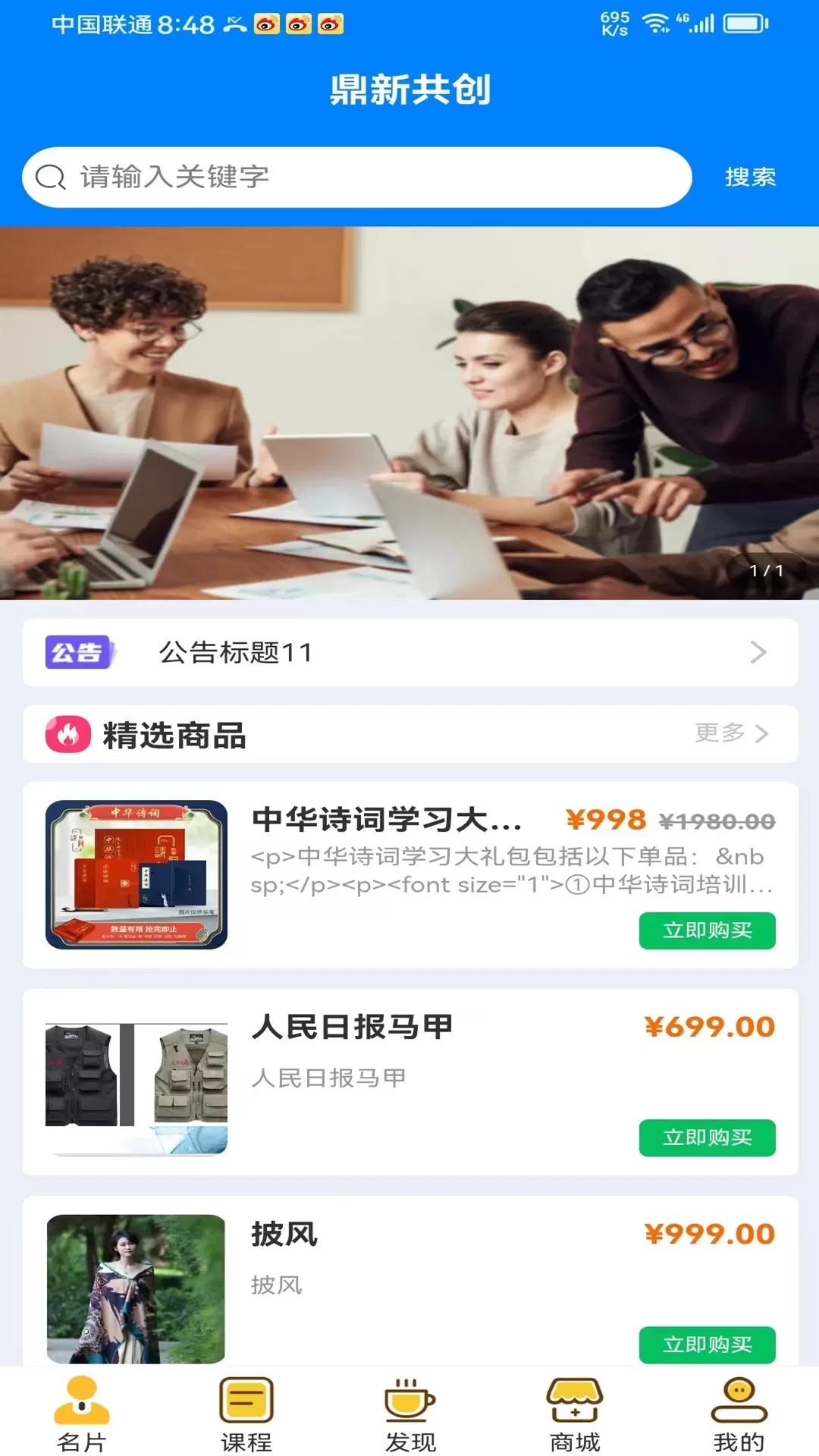View 更多 featured products

pyautogui.click(x=731, y=733)
